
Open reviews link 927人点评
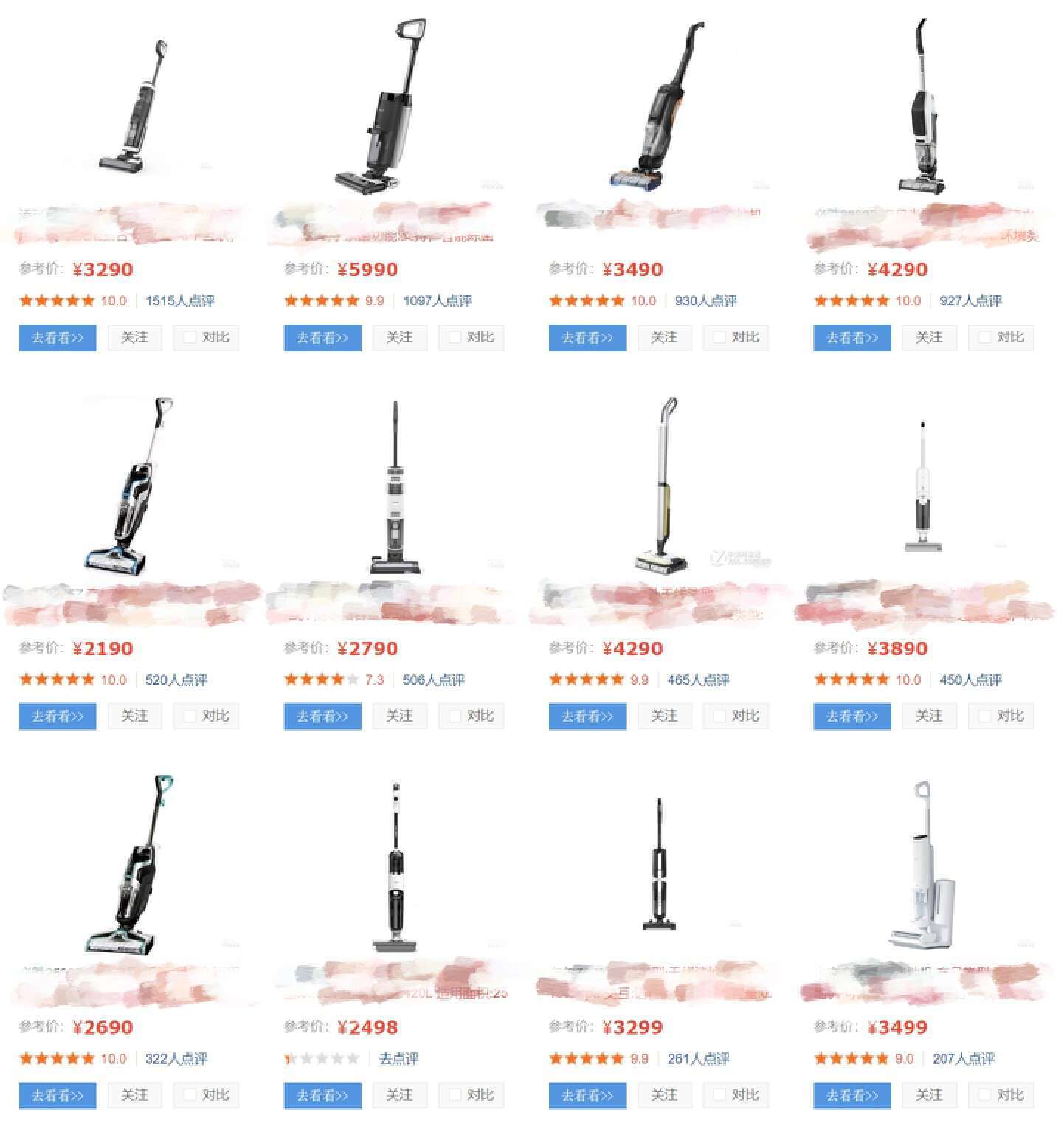pos(970,301)
